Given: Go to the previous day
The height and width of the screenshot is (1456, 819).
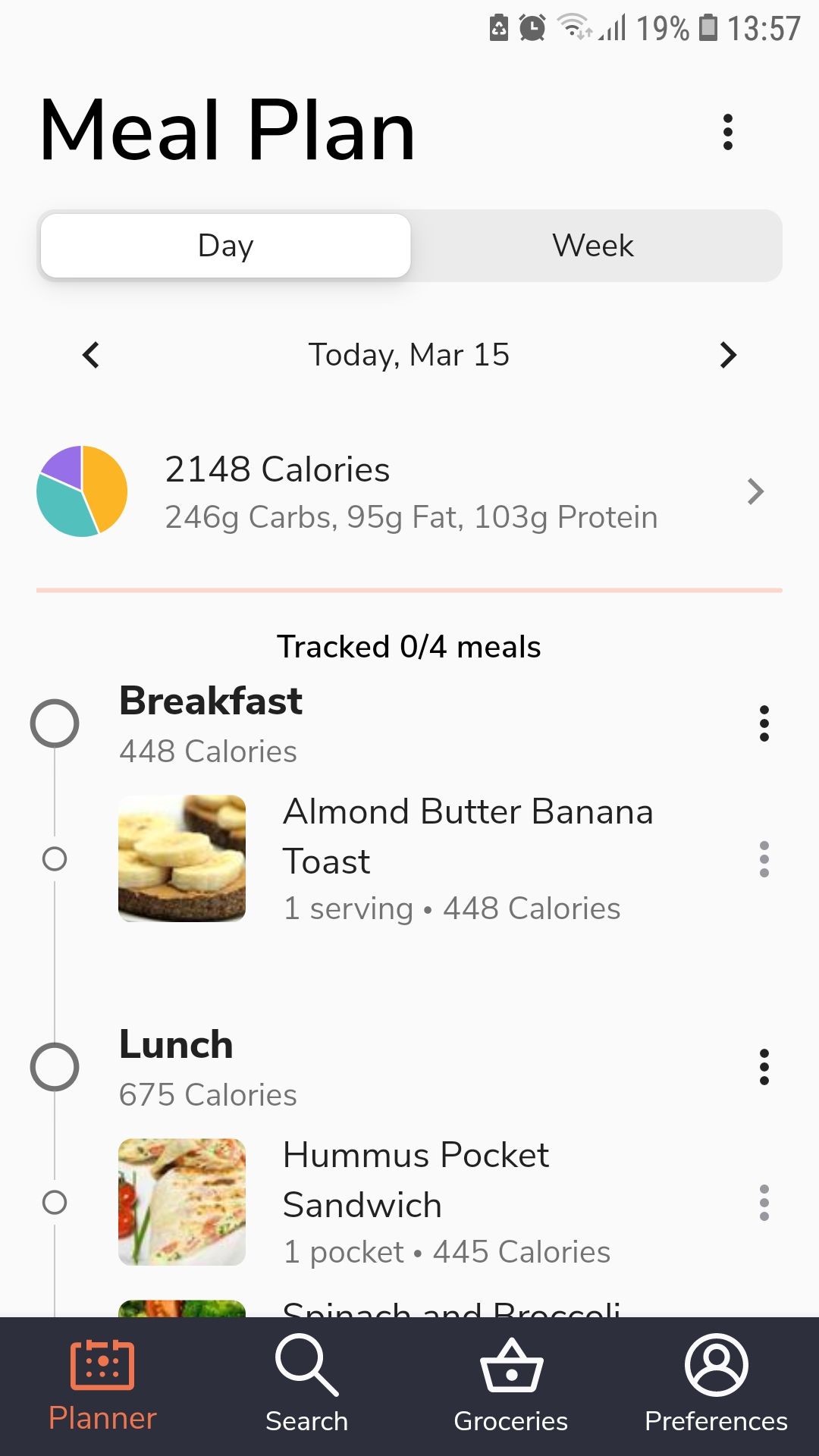Looking at the screenshot, I should (x=90, y=355).
